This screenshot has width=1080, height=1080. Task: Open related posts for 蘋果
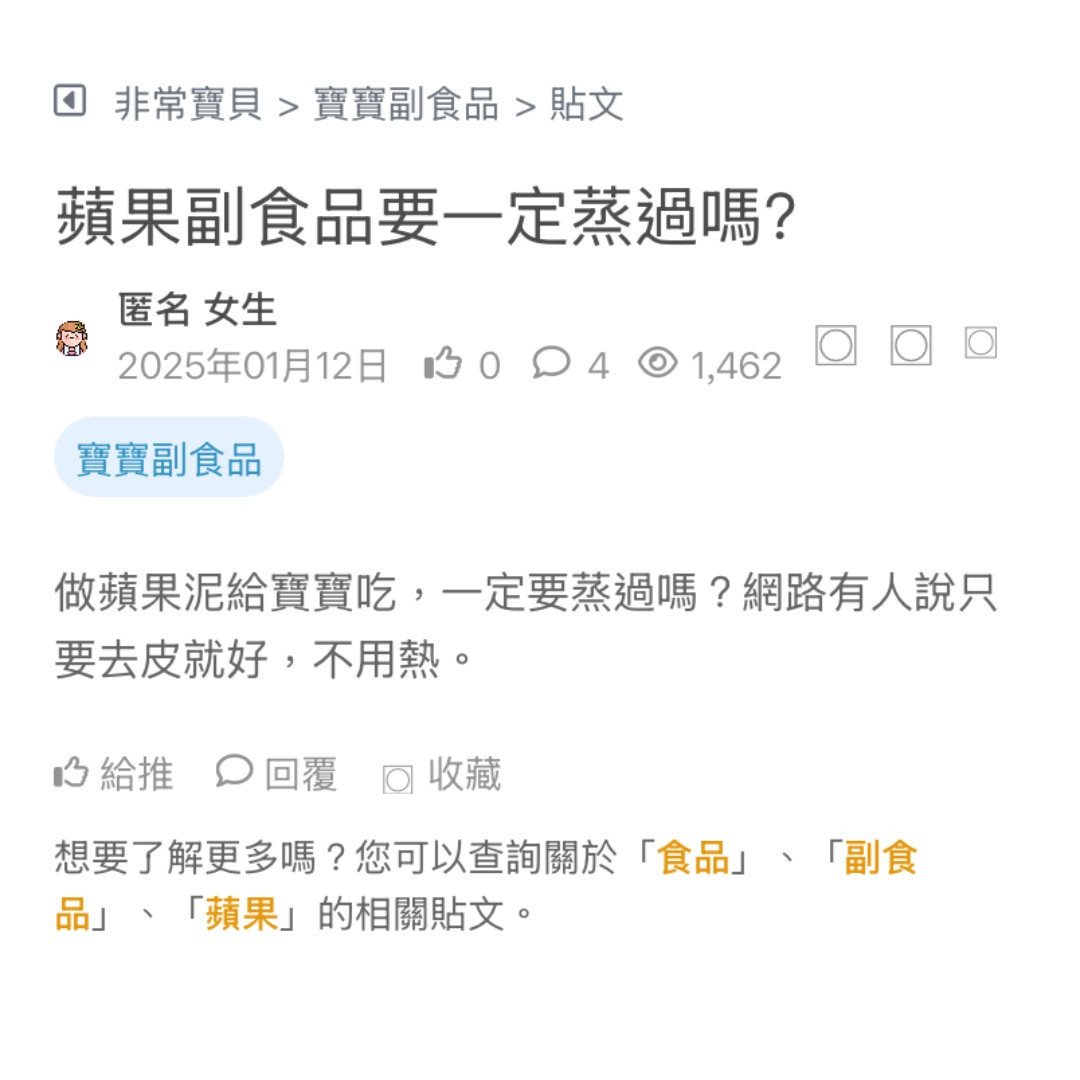pyautogui.click(x=241, y=914)
